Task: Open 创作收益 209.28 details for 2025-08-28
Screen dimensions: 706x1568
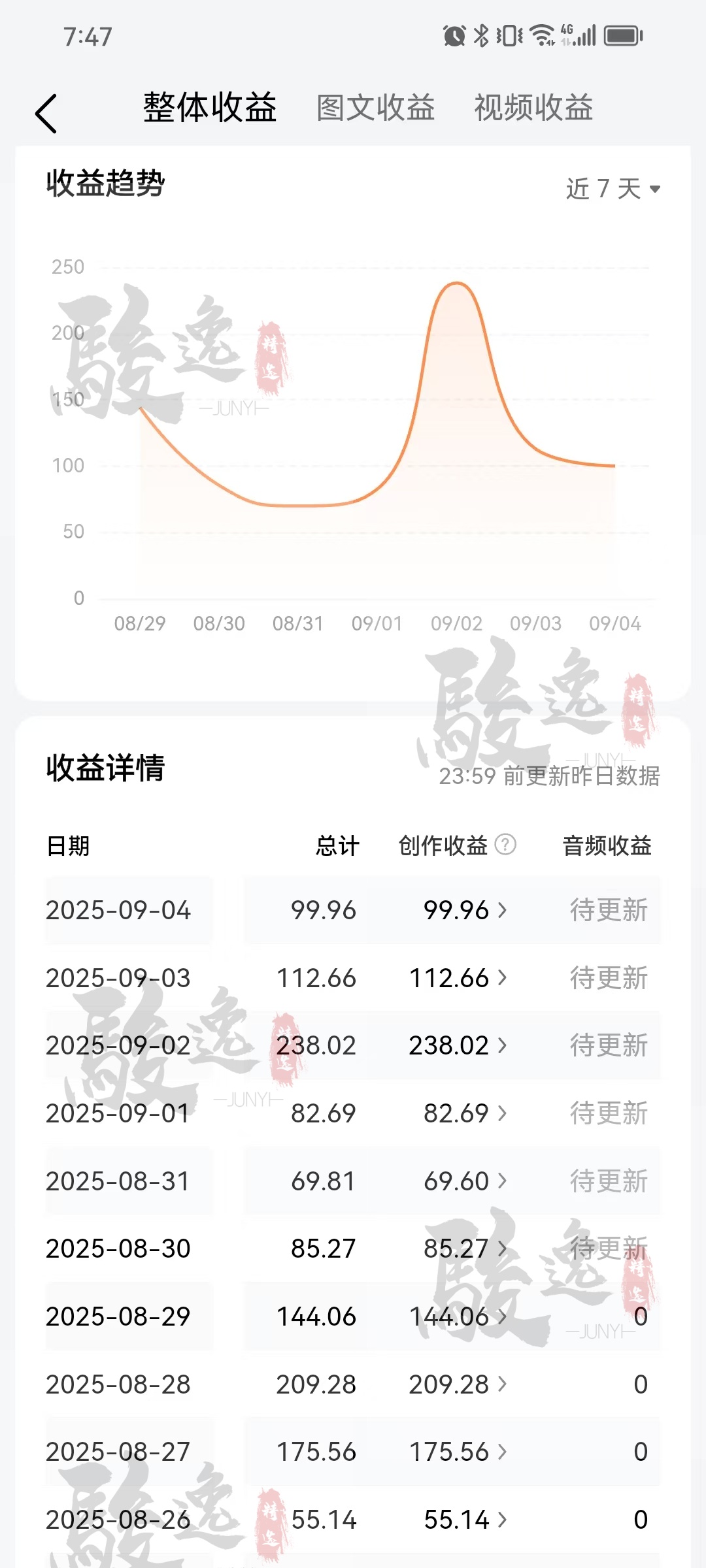Action: pos(458,1384)
